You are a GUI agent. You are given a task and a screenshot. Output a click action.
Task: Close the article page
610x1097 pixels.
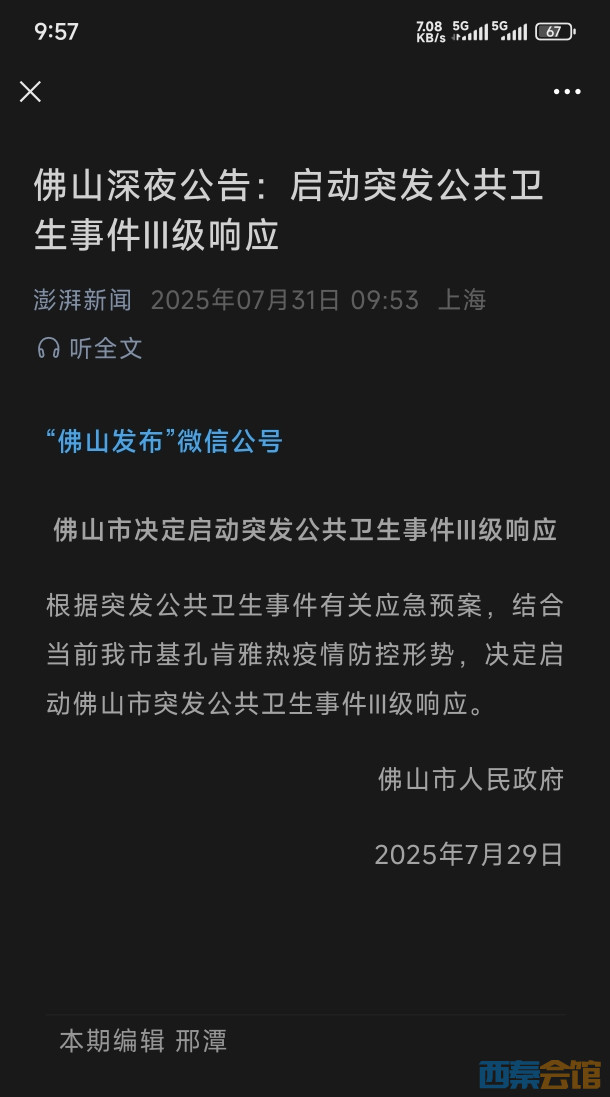point(31,92)
